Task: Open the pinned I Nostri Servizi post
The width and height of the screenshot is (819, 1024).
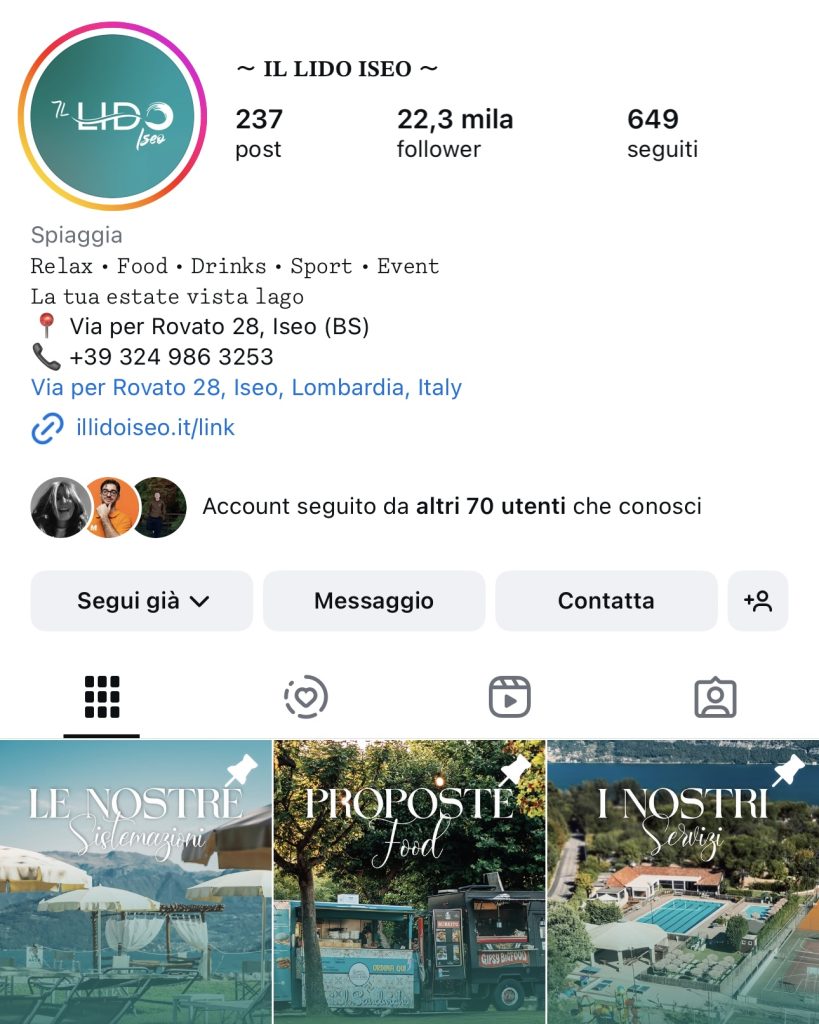Action: click(683, 882)
